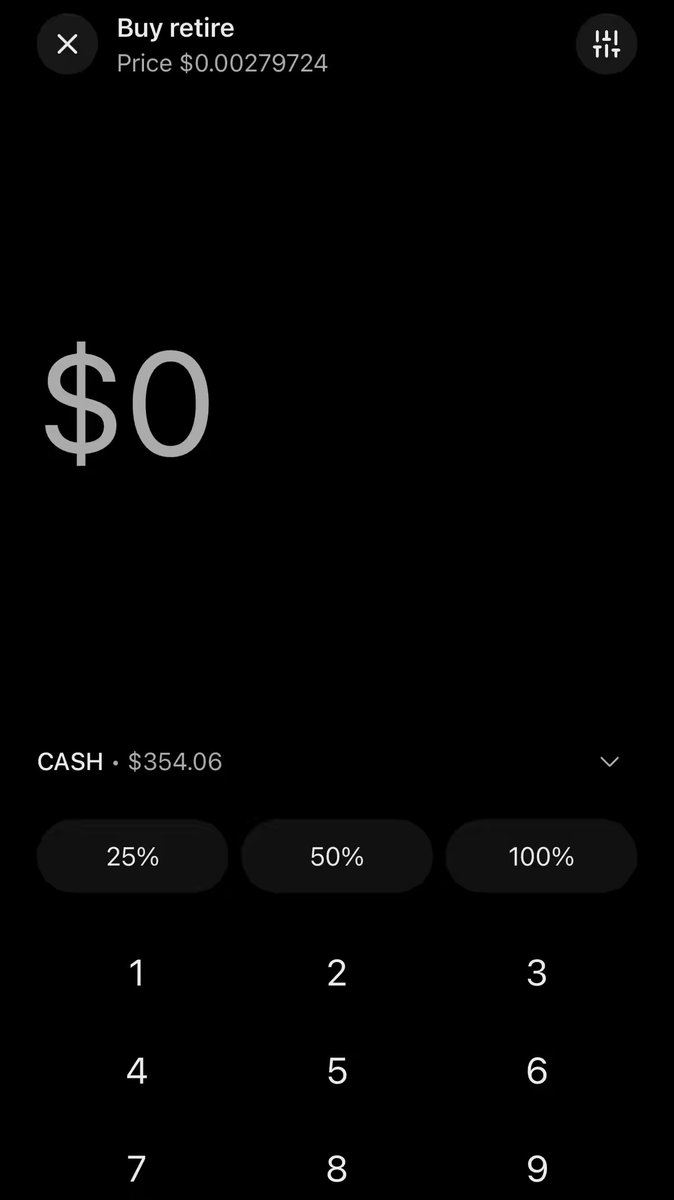The image size is (674, 1200).
Task: Enter digit 1 on the keypad
Action: [x=137, y=973]
